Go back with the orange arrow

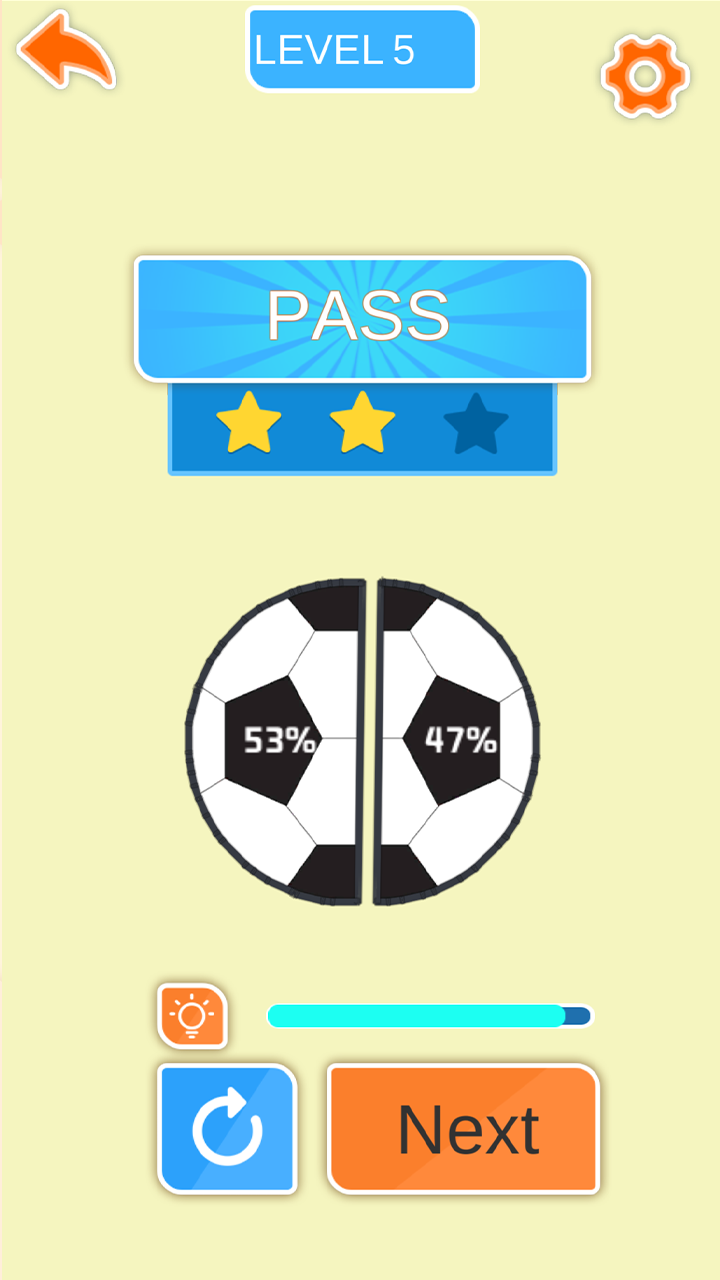pos(65,52)
